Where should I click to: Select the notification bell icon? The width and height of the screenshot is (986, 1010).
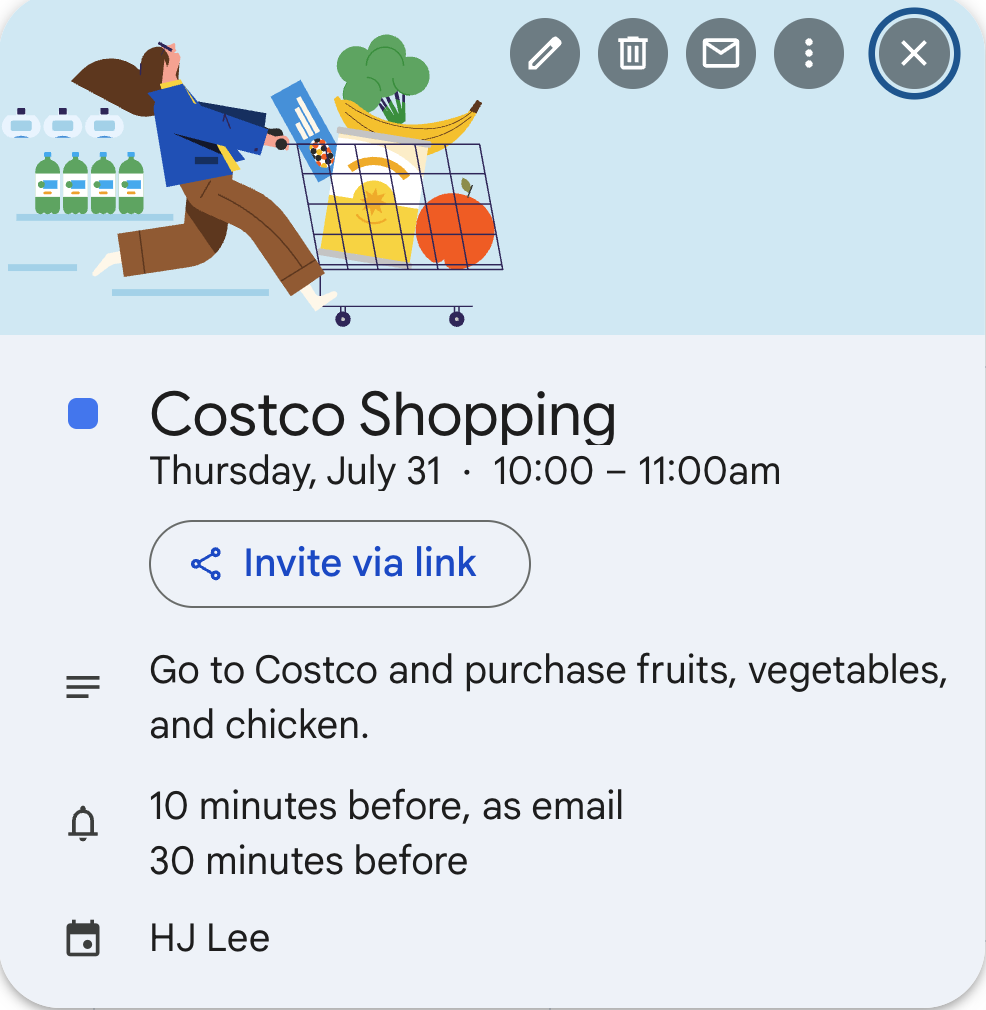[83, 823]
